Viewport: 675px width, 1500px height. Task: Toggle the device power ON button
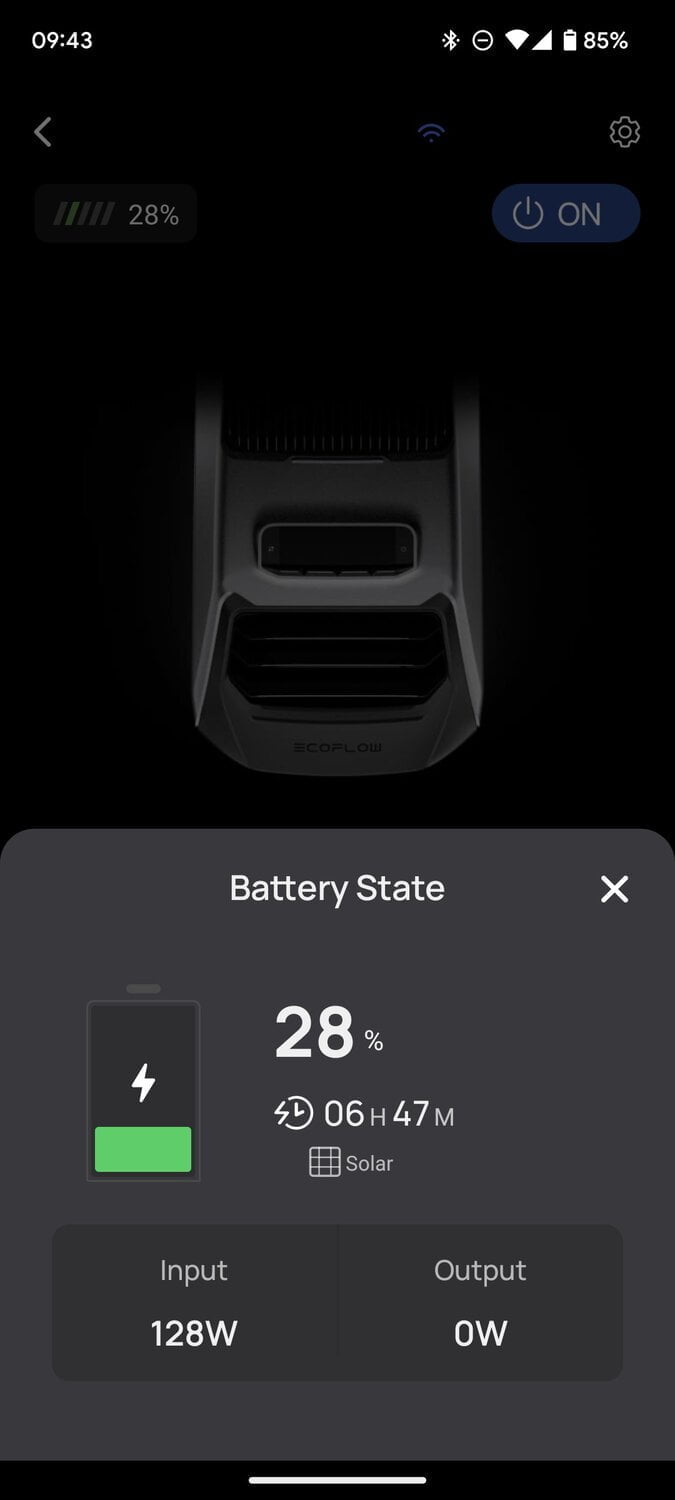click(565, 214)
